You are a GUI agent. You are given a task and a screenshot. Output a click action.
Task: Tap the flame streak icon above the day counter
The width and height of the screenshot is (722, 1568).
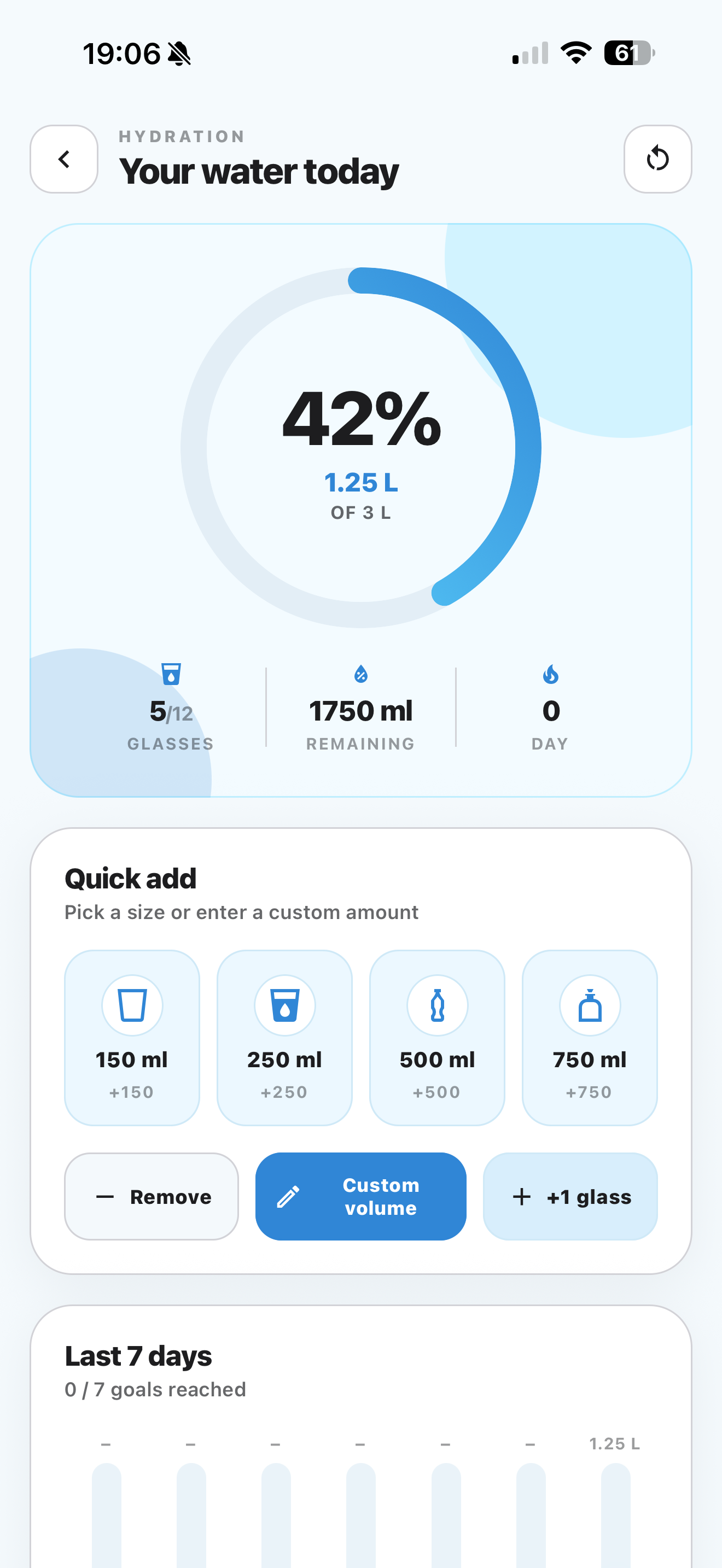pyautogui.click(x=550, y=673)
